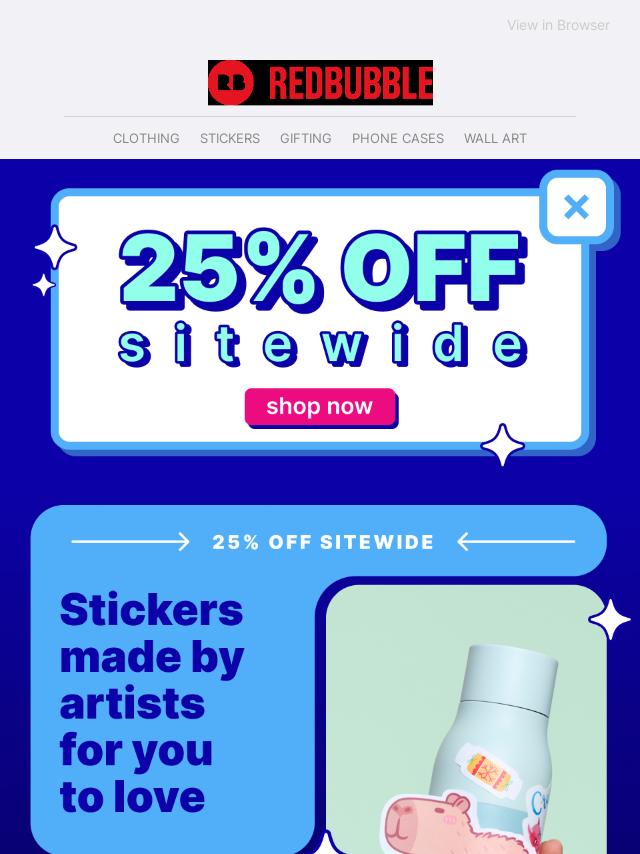This screenshot has height=854, width=640.
Task: Dismiss the 25% off popup with X
Action: 576,207
